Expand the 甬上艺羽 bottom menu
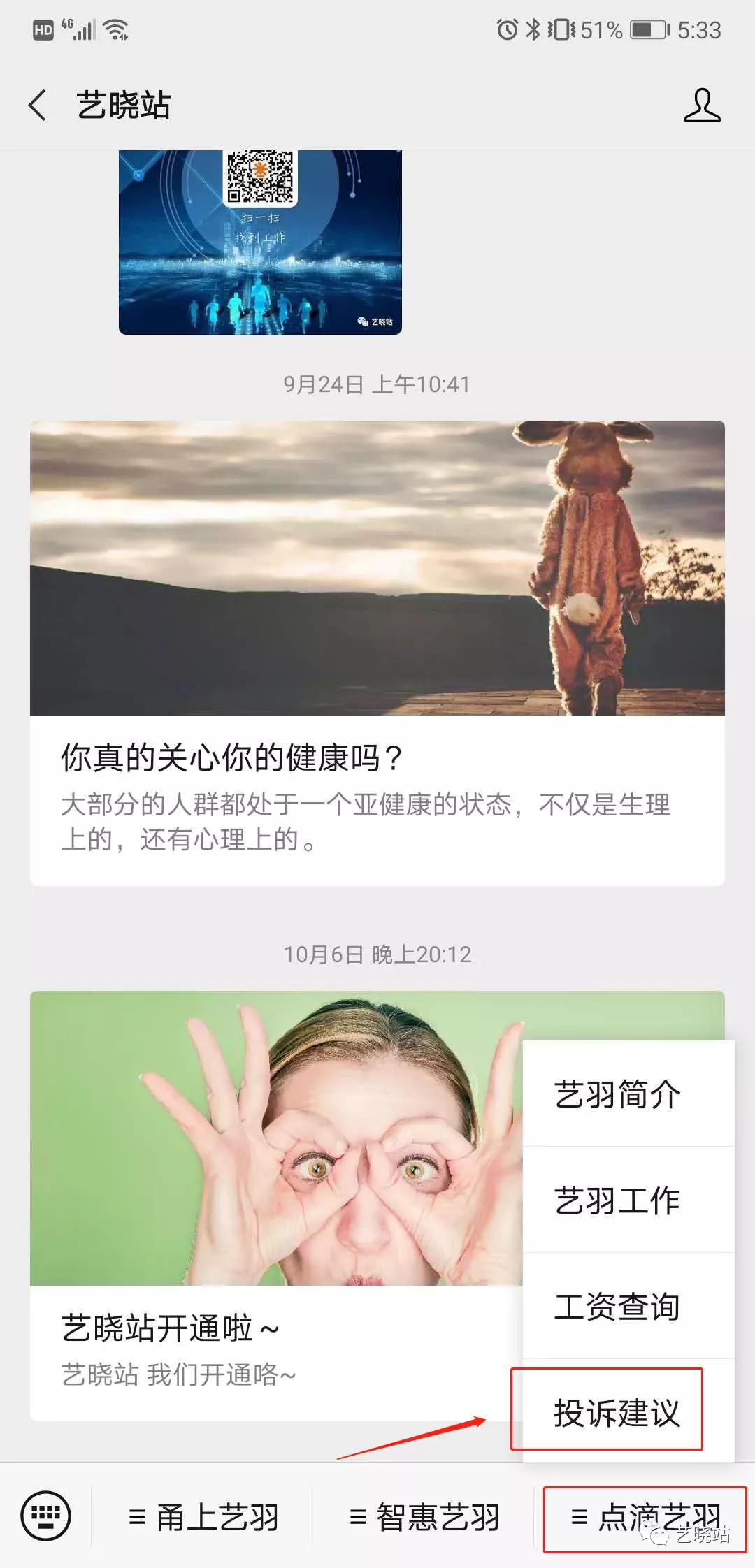This screenshot has height=1568, width=755. pyautogui.click(x=203, y=1518)
